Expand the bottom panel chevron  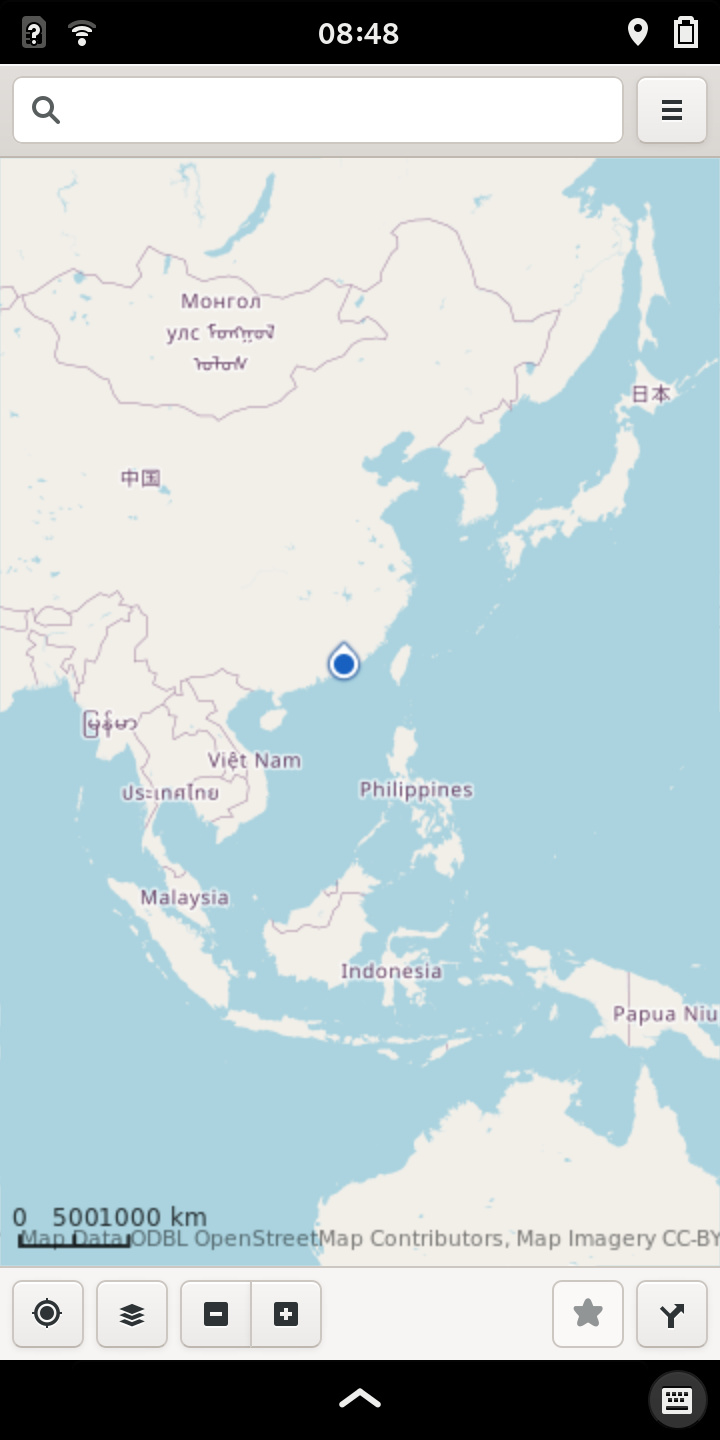(360, 1398)
